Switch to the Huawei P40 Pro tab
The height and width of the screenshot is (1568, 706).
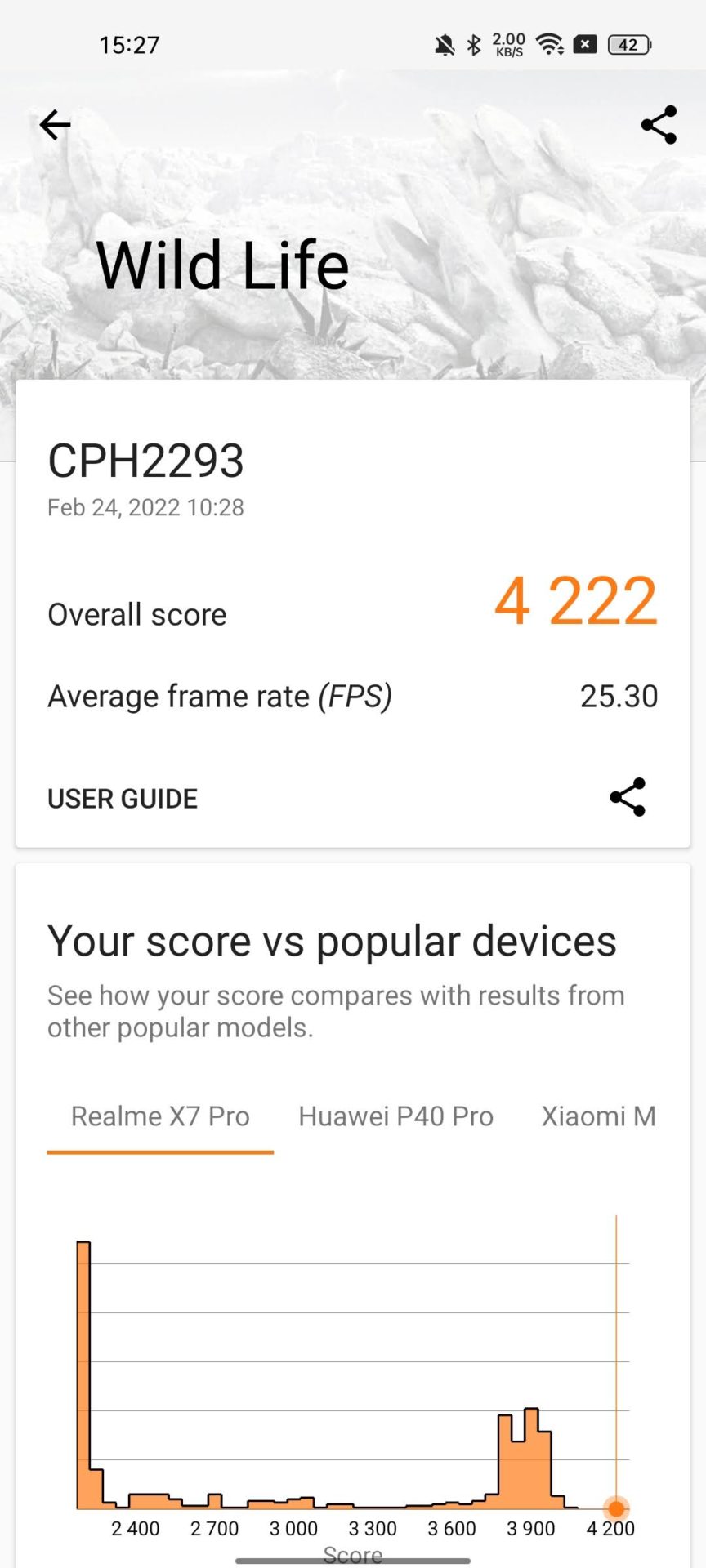395,1116
